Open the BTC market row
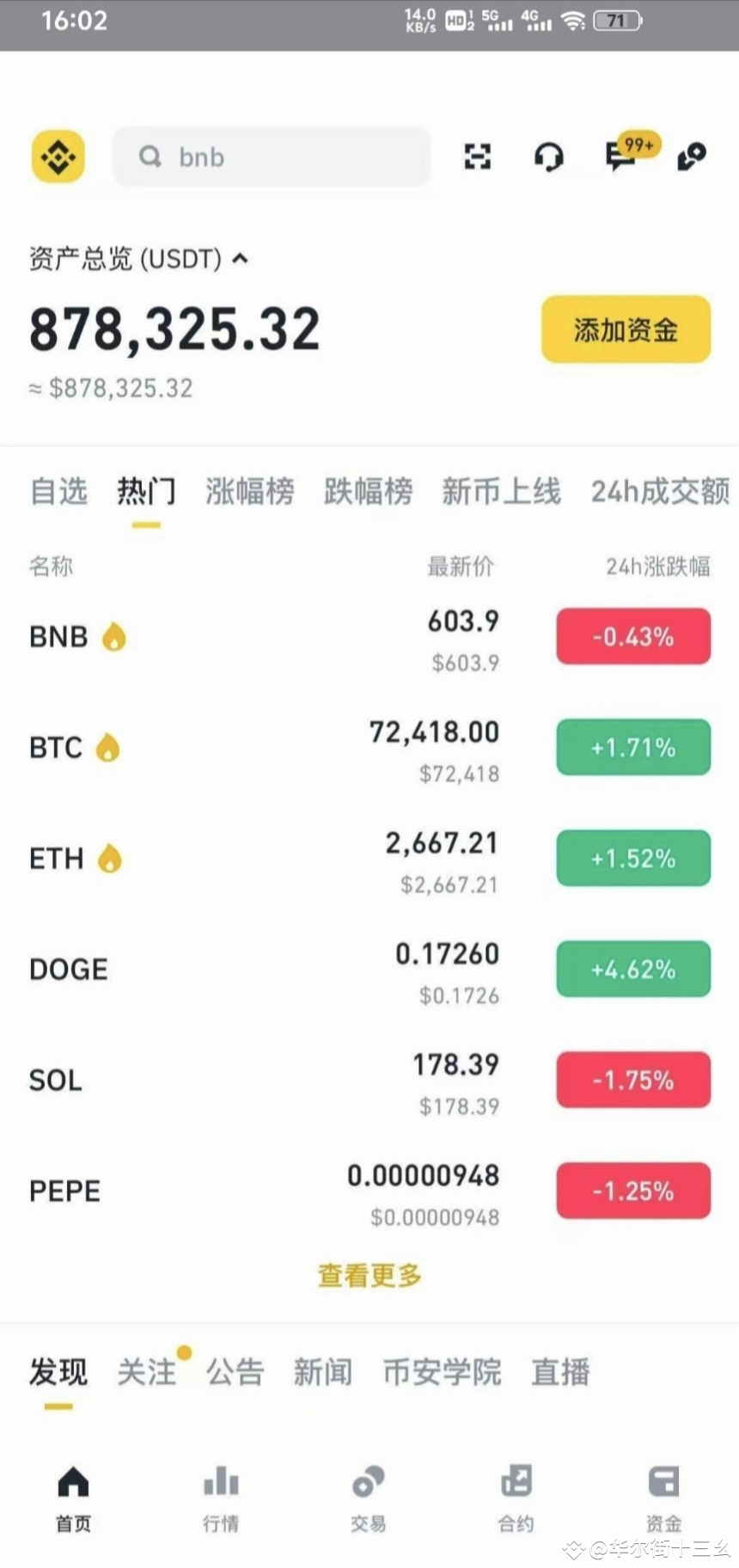Image resolution: width=739 pixels, height=1568 pixels. pyautogui.click(x=369, y=748)
